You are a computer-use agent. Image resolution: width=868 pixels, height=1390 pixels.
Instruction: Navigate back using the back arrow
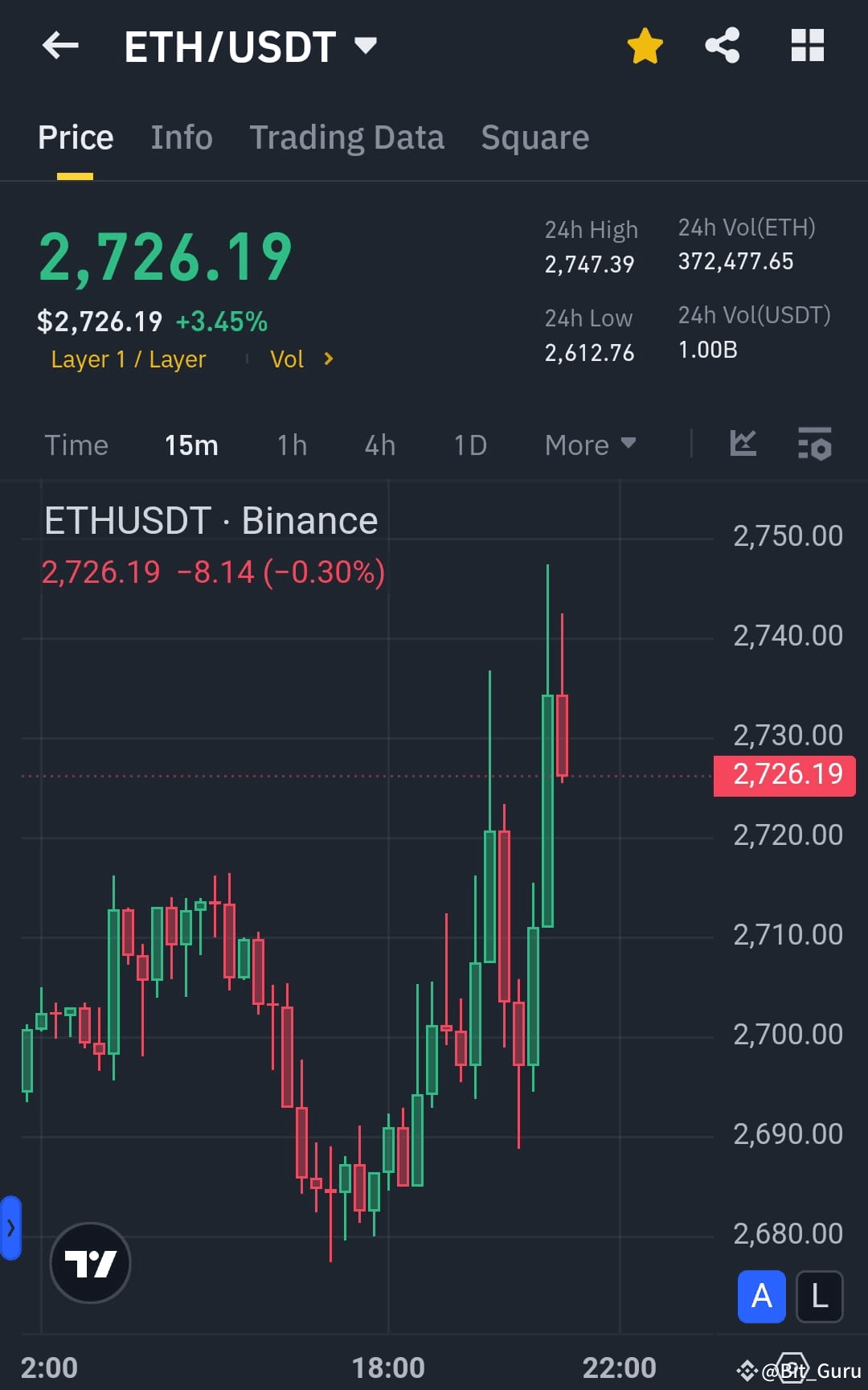pos(60,46)
